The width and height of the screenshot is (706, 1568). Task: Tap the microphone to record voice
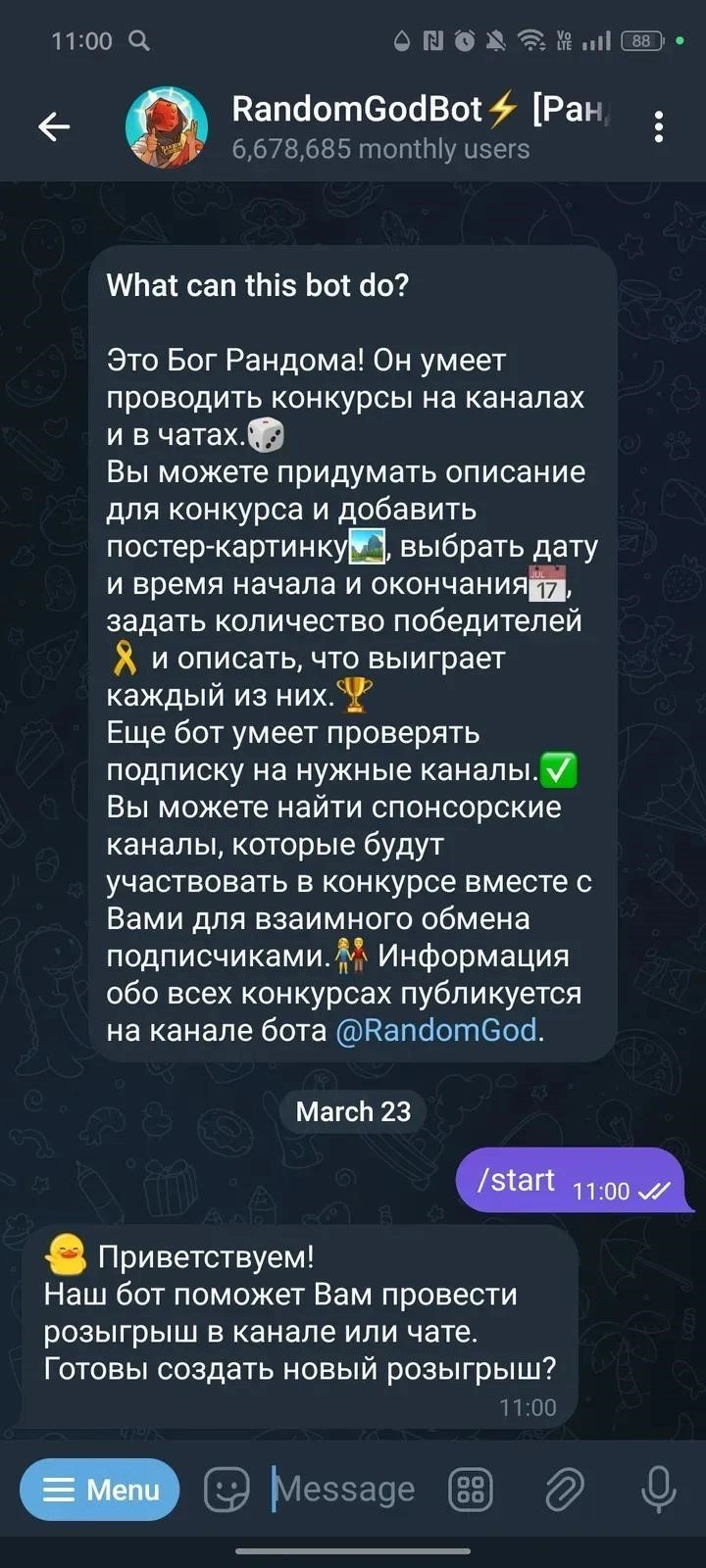(658, 1490)
